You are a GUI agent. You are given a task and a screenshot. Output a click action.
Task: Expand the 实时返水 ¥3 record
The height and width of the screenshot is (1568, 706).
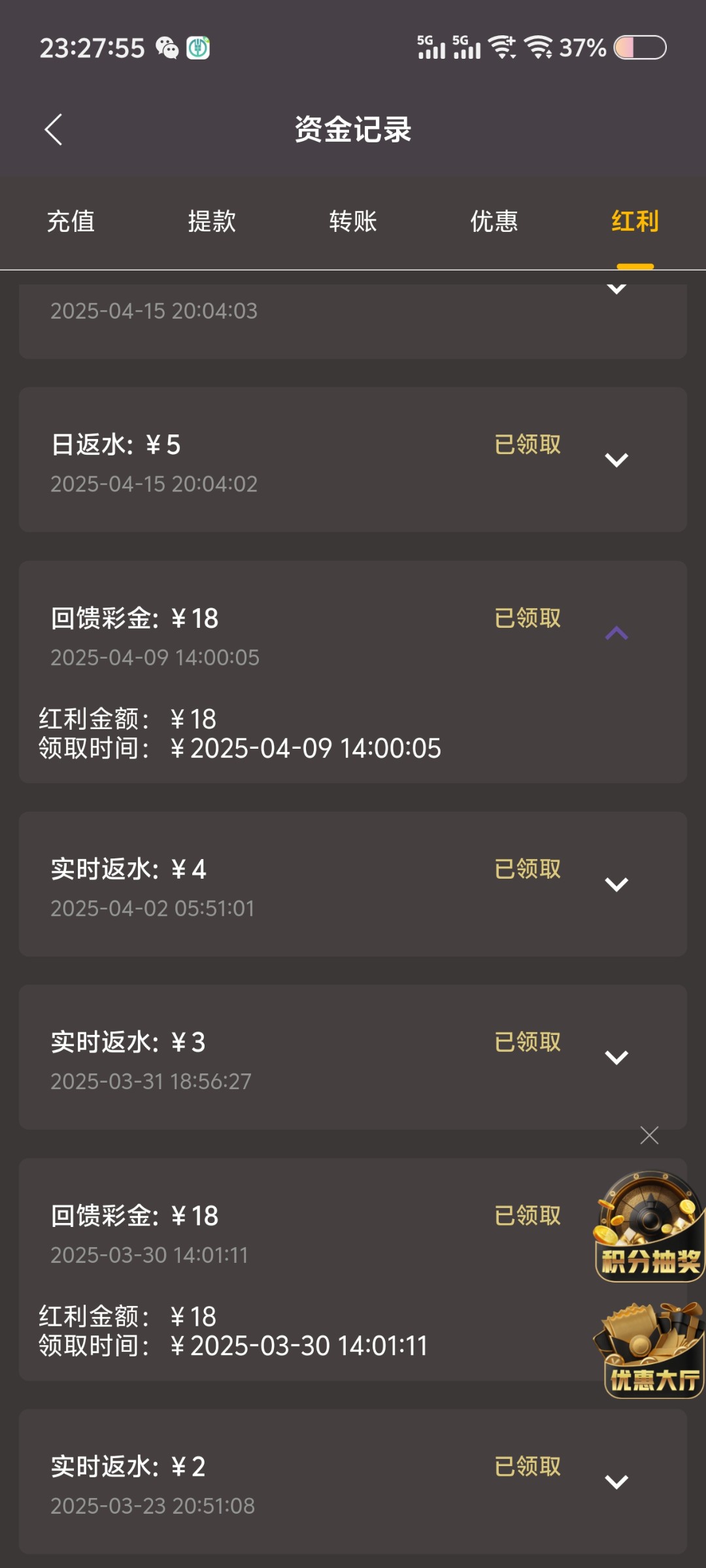pyautogui.click(x=615, y=1057)
